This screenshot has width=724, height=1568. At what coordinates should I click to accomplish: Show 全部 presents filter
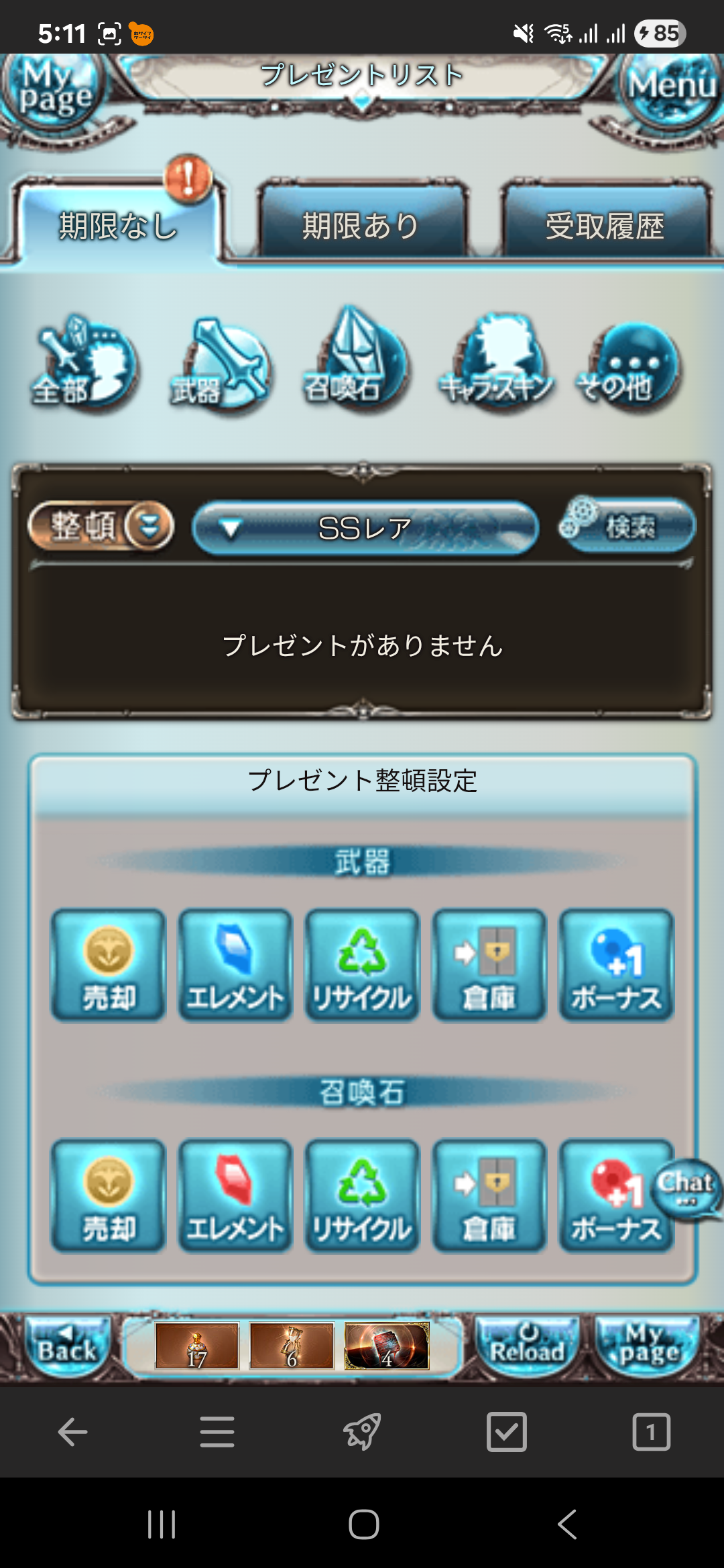[84, 364]
